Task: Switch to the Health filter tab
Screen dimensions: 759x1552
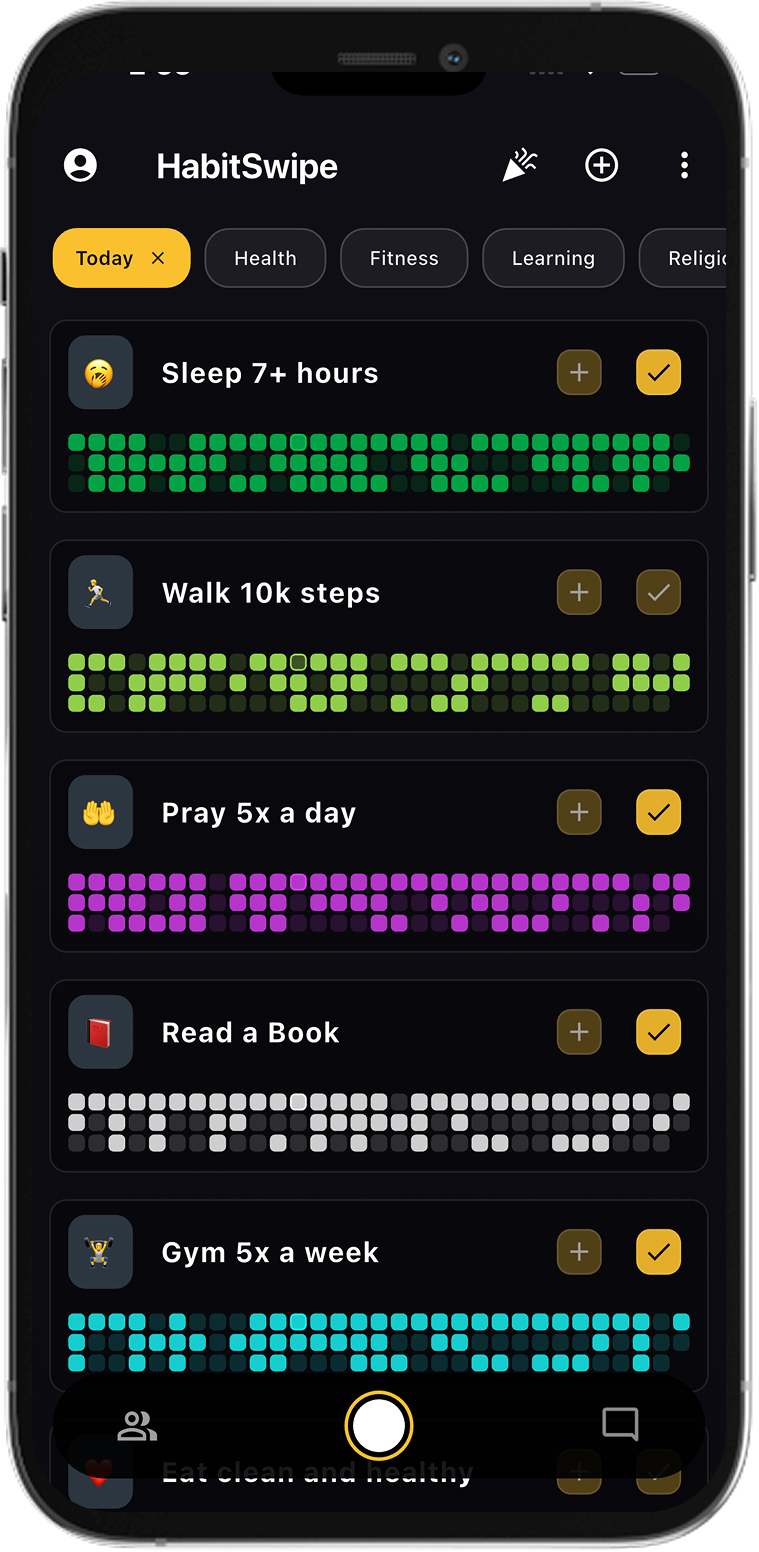Action: coord(265,258)
